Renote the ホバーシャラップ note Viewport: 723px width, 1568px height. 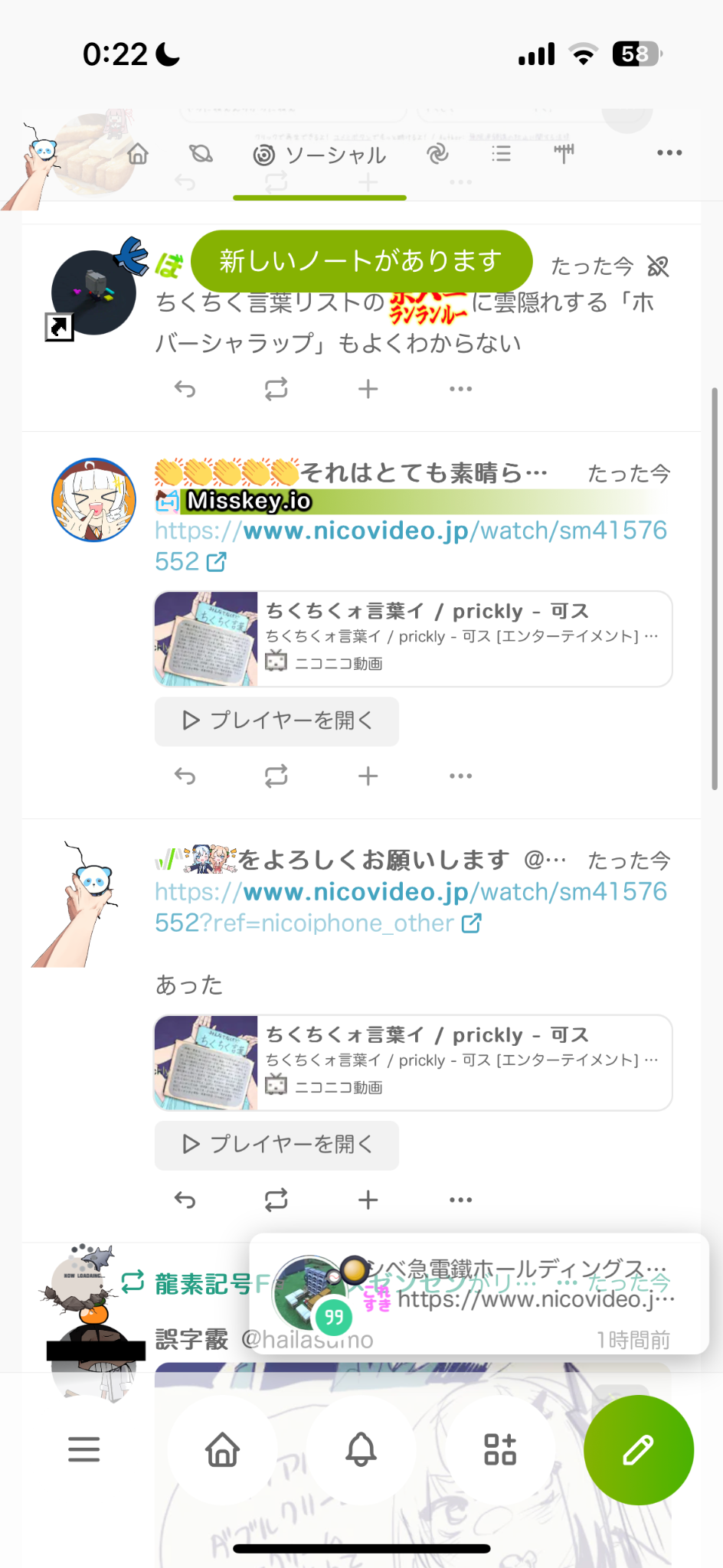pyautogui.click(x=276, y=389)
